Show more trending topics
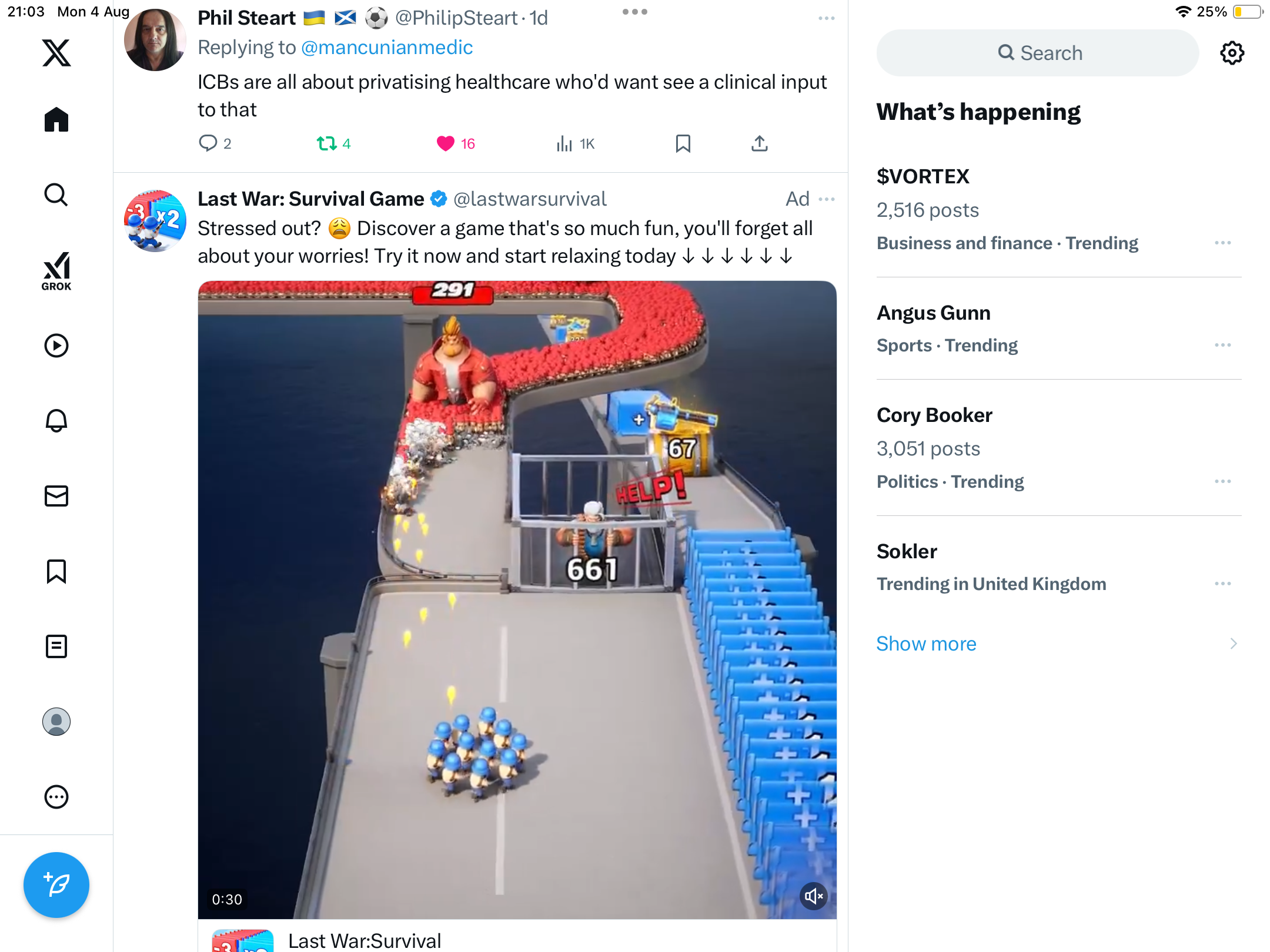 pyautogui.click(x=926, y=643)
